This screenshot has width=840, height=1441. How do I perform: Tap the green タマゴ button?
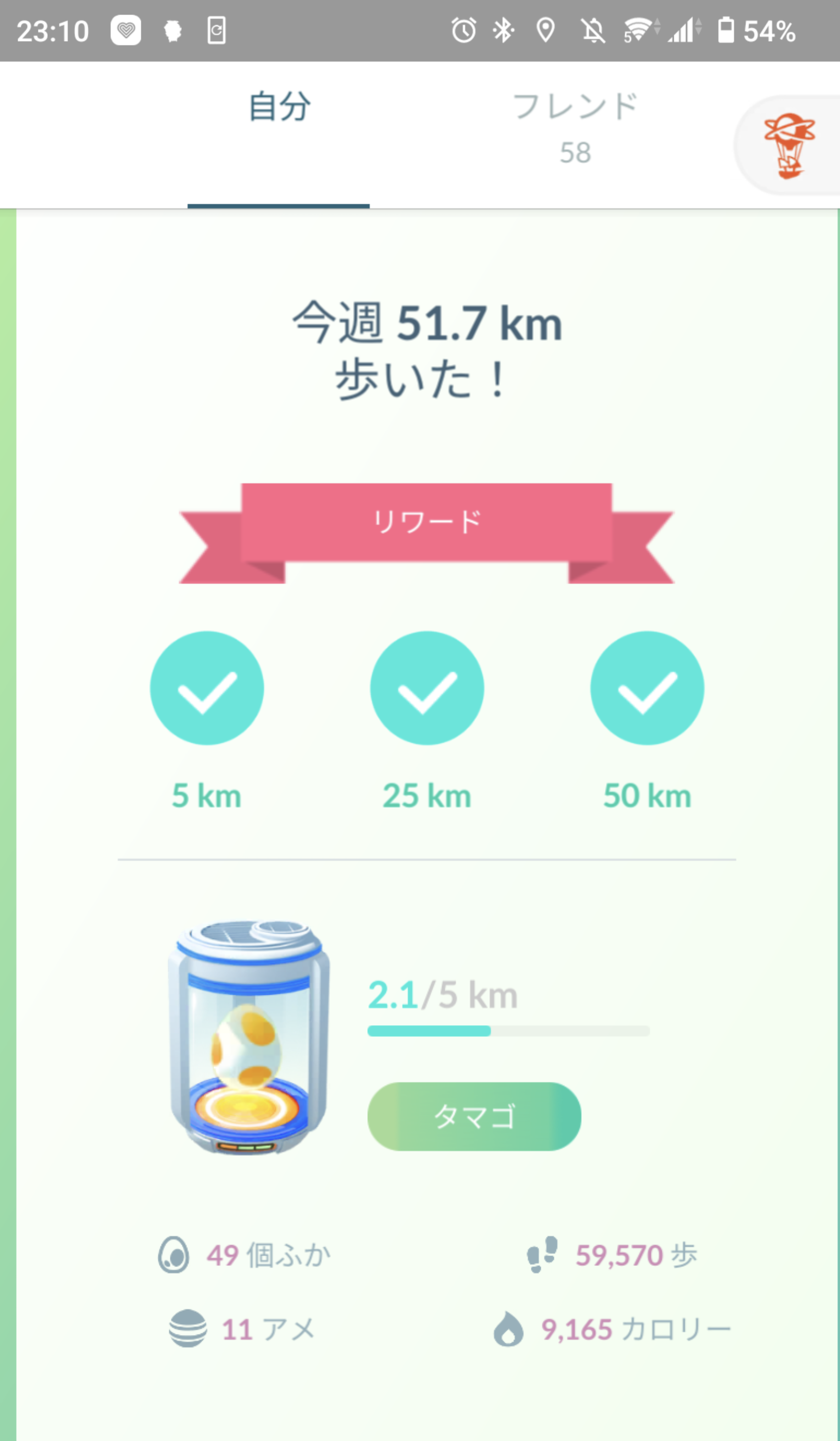pyautogui.click(x=474, y=1116)
